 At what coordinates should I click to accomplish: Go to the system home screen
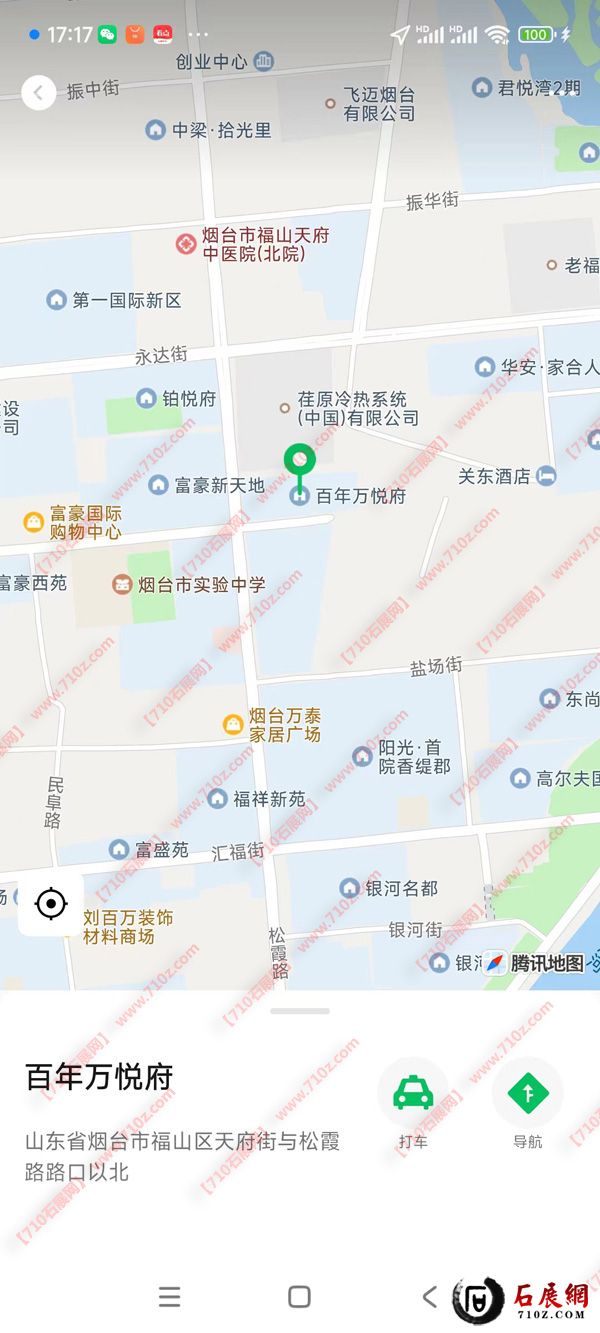(299, 1297)
